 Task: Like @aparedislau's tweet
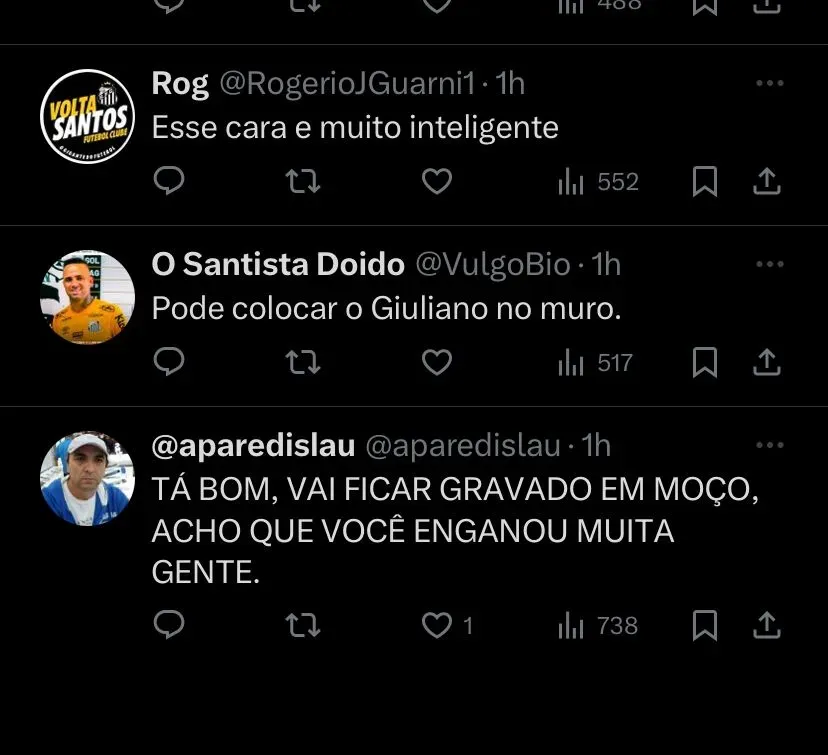click(x=436, y=626)
